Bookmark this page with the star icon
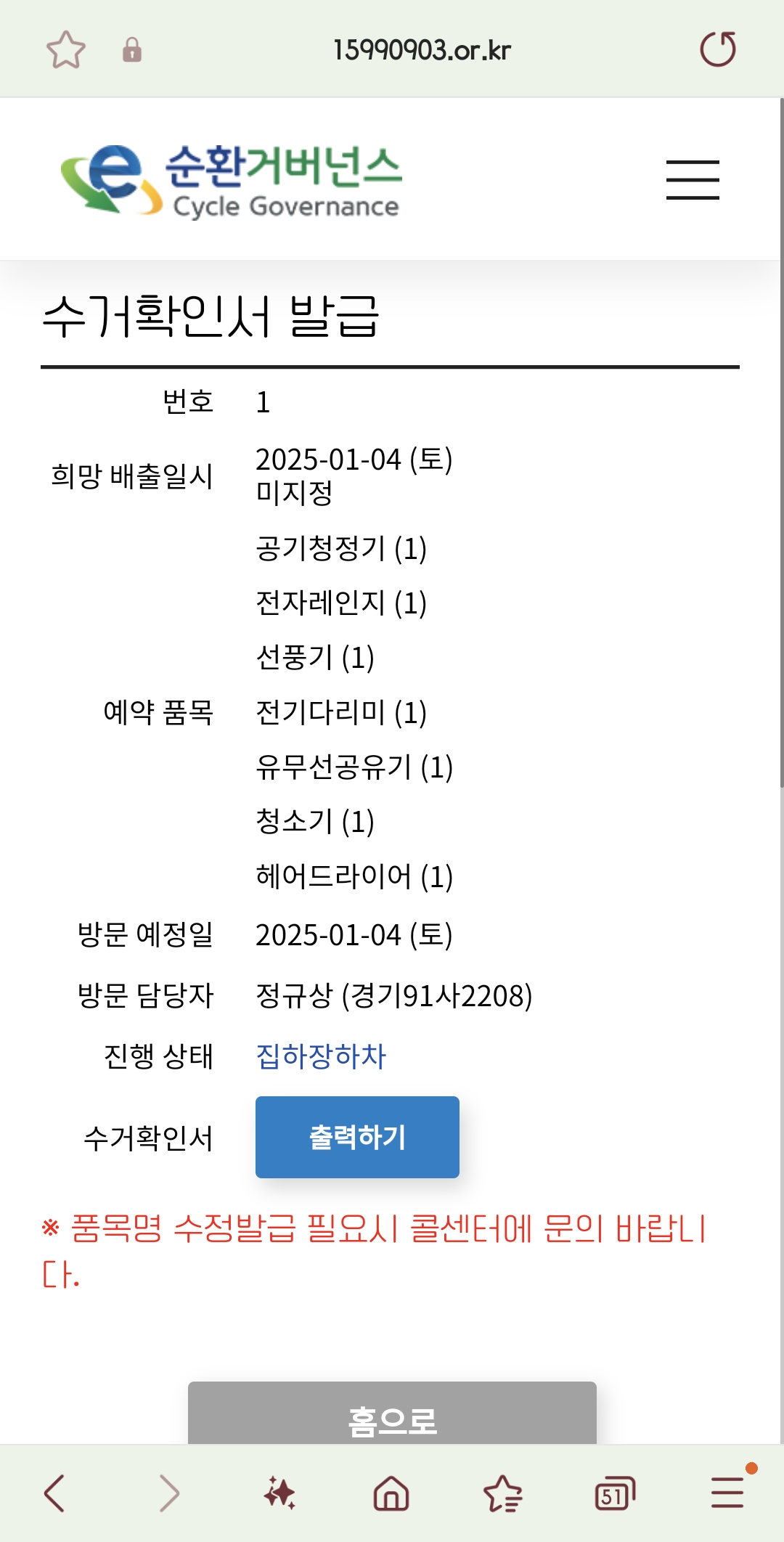 (66, 49)
